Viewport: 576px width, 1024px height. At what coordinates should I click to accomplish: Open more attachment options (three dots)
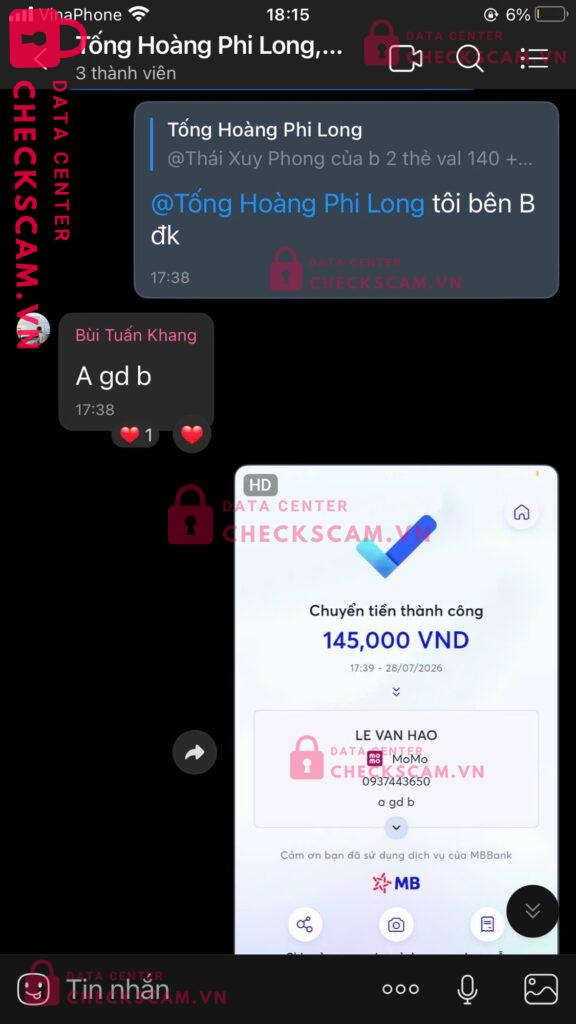pos(400,989)
